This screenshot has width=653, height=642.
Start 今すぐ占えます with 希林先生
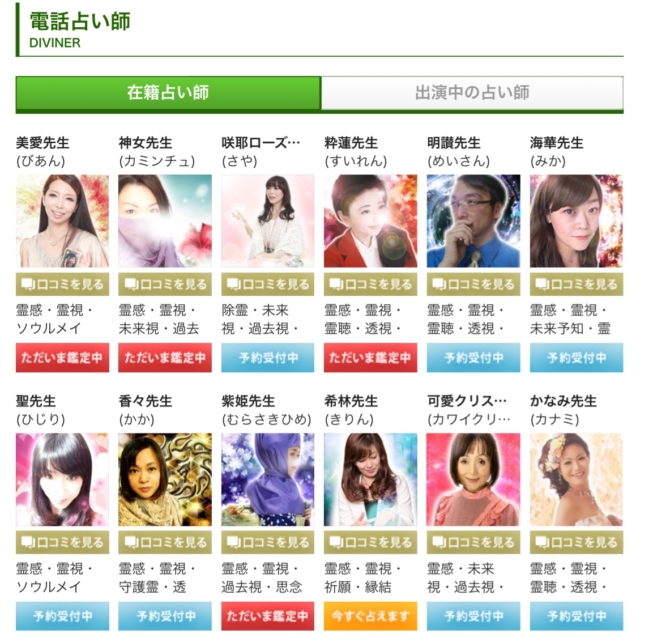point(370,615)
